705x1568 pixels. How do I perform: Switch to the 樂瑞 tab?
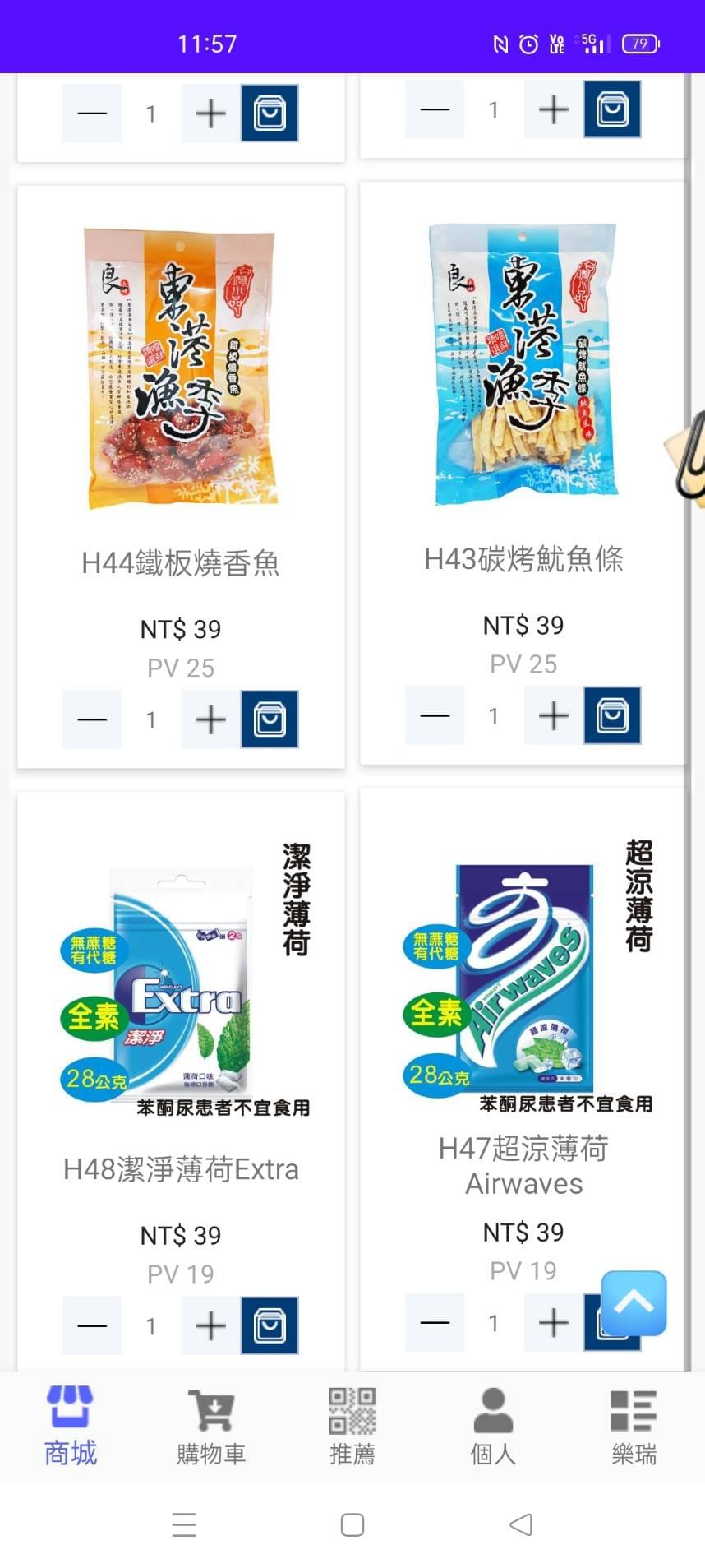click(x=634, y=1427)
